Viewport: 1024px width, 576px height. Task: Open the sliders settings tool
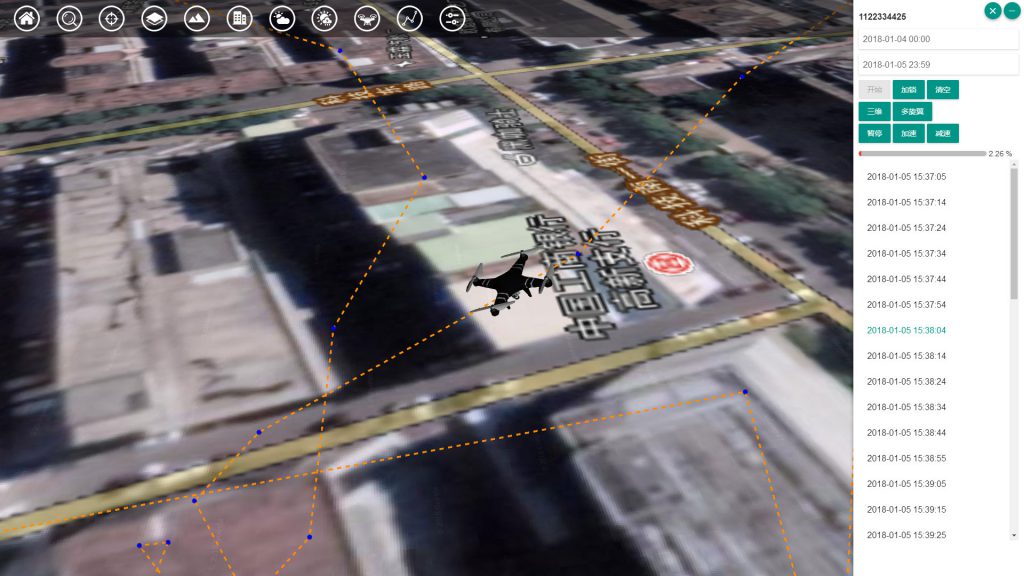[x=452, y=18]
